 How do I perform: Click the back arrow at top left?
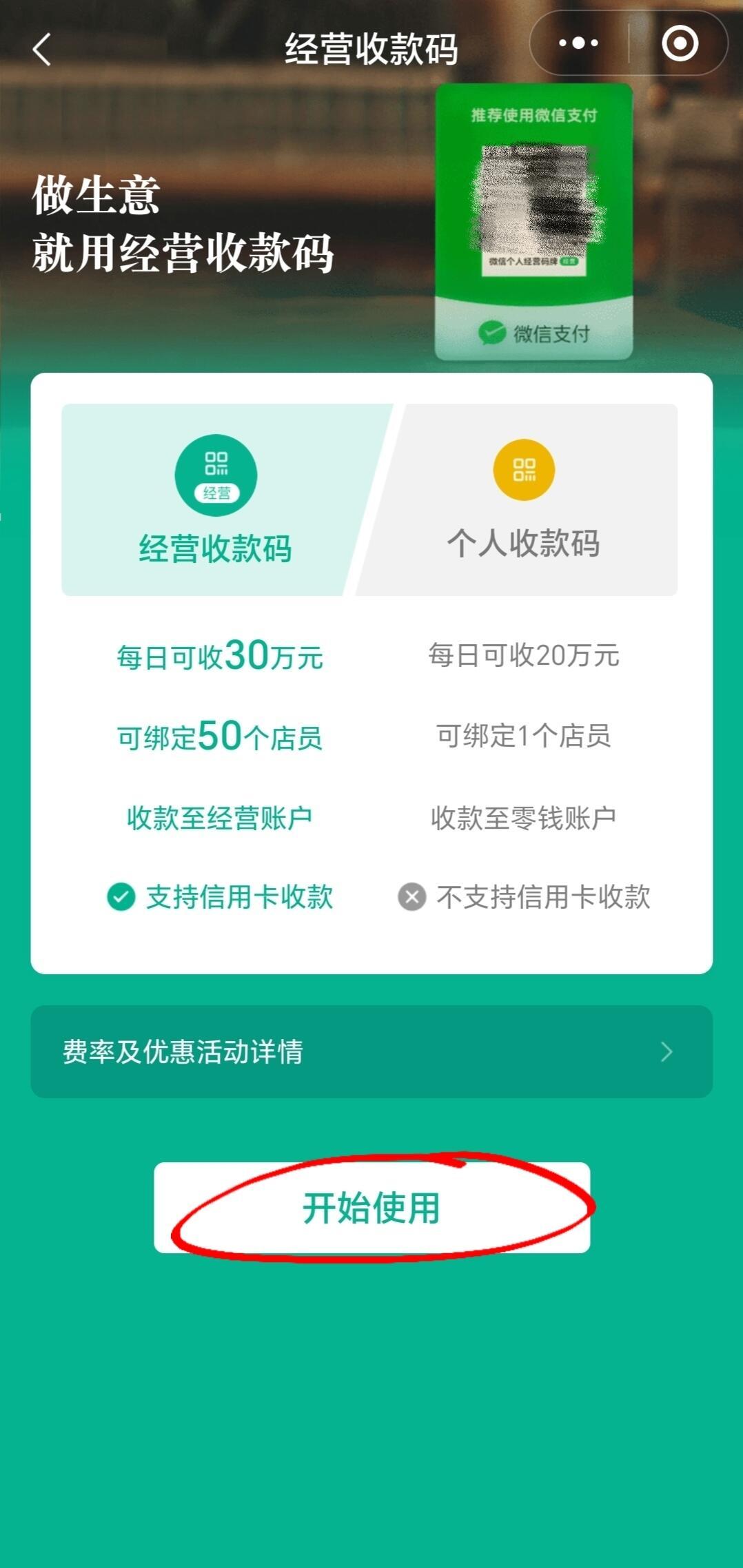pos(39,46)
